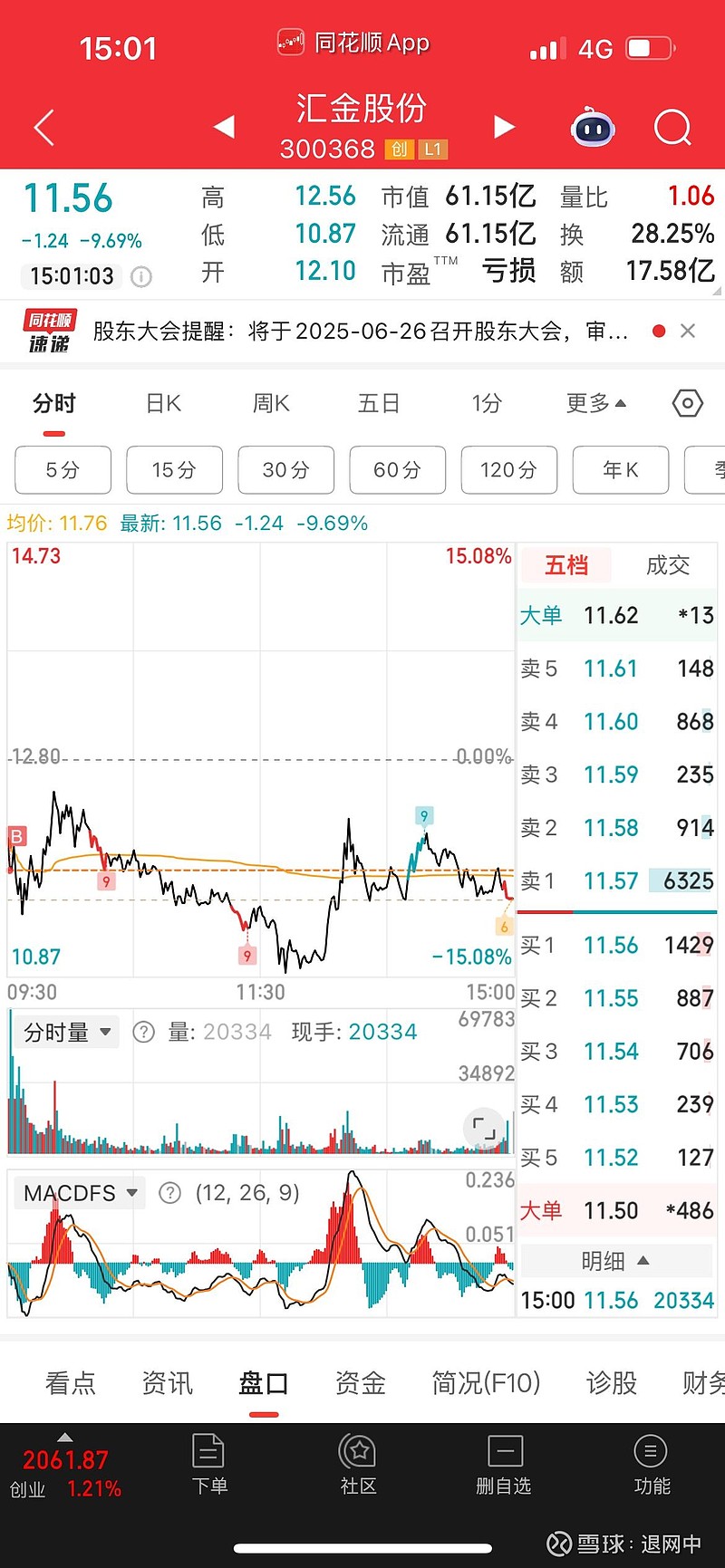Select the 60分 interval button
The image size is (725, 1568).
tap(397, 469)
